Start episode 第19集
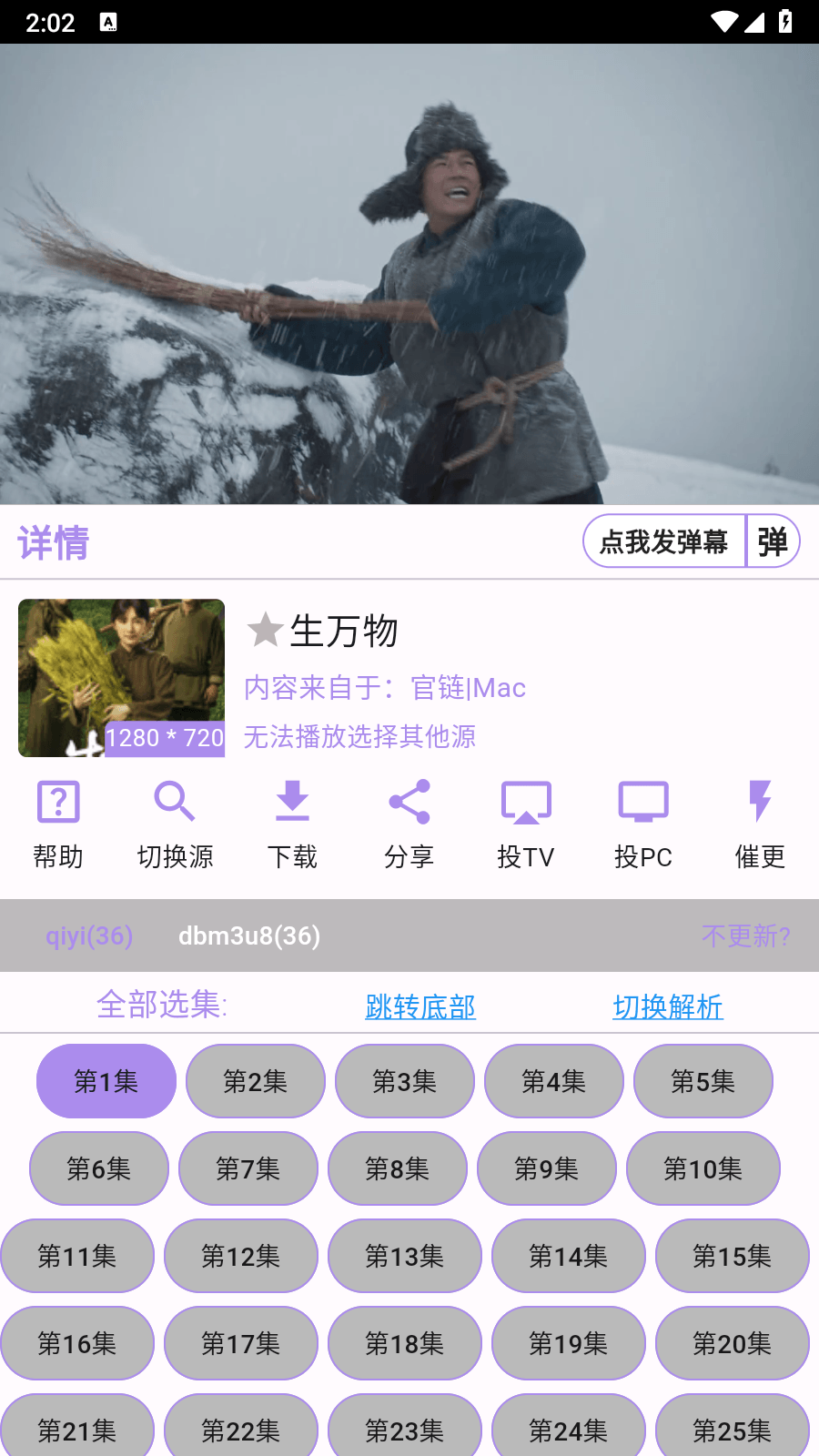Viewport: 819px width, 1456px height. 569,1343
